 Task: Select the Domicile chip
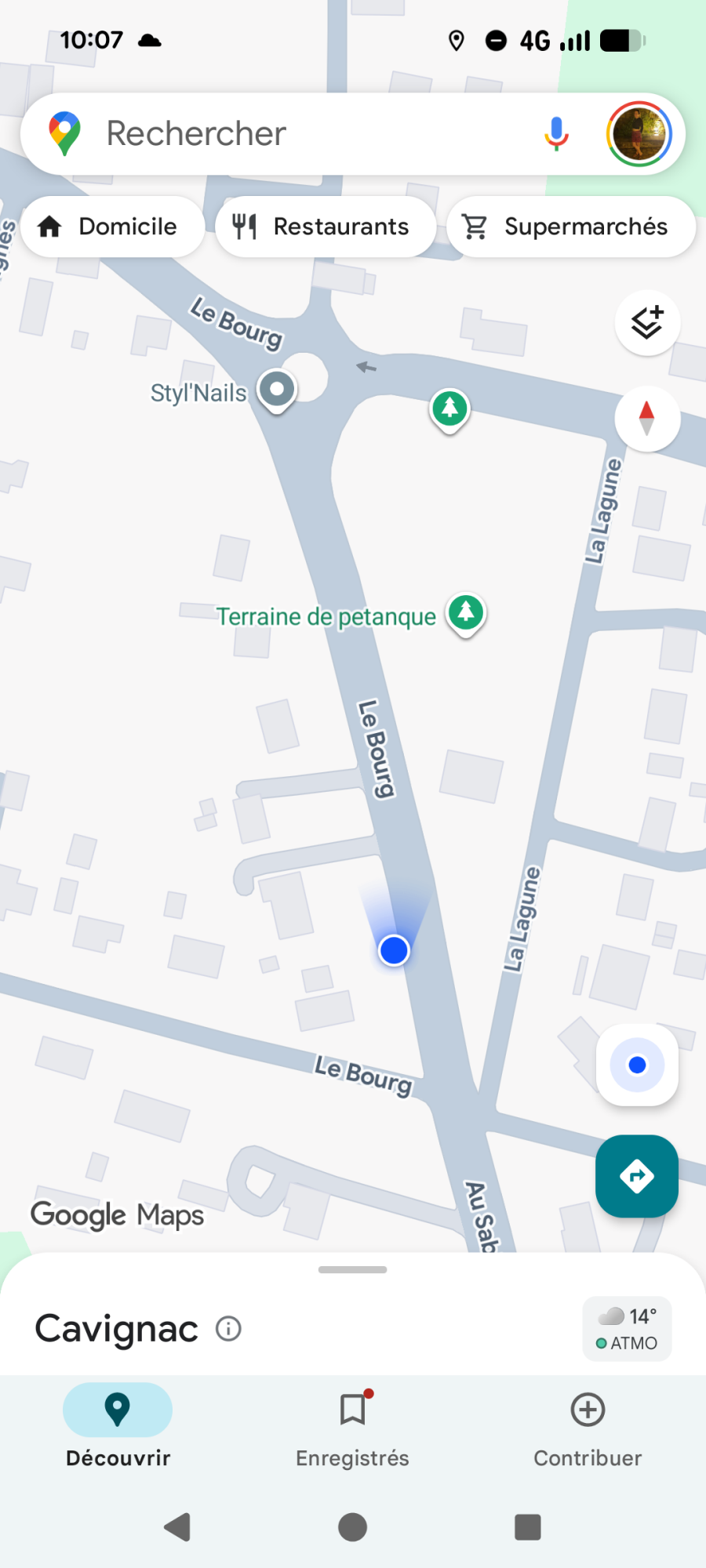pos(111,227)
